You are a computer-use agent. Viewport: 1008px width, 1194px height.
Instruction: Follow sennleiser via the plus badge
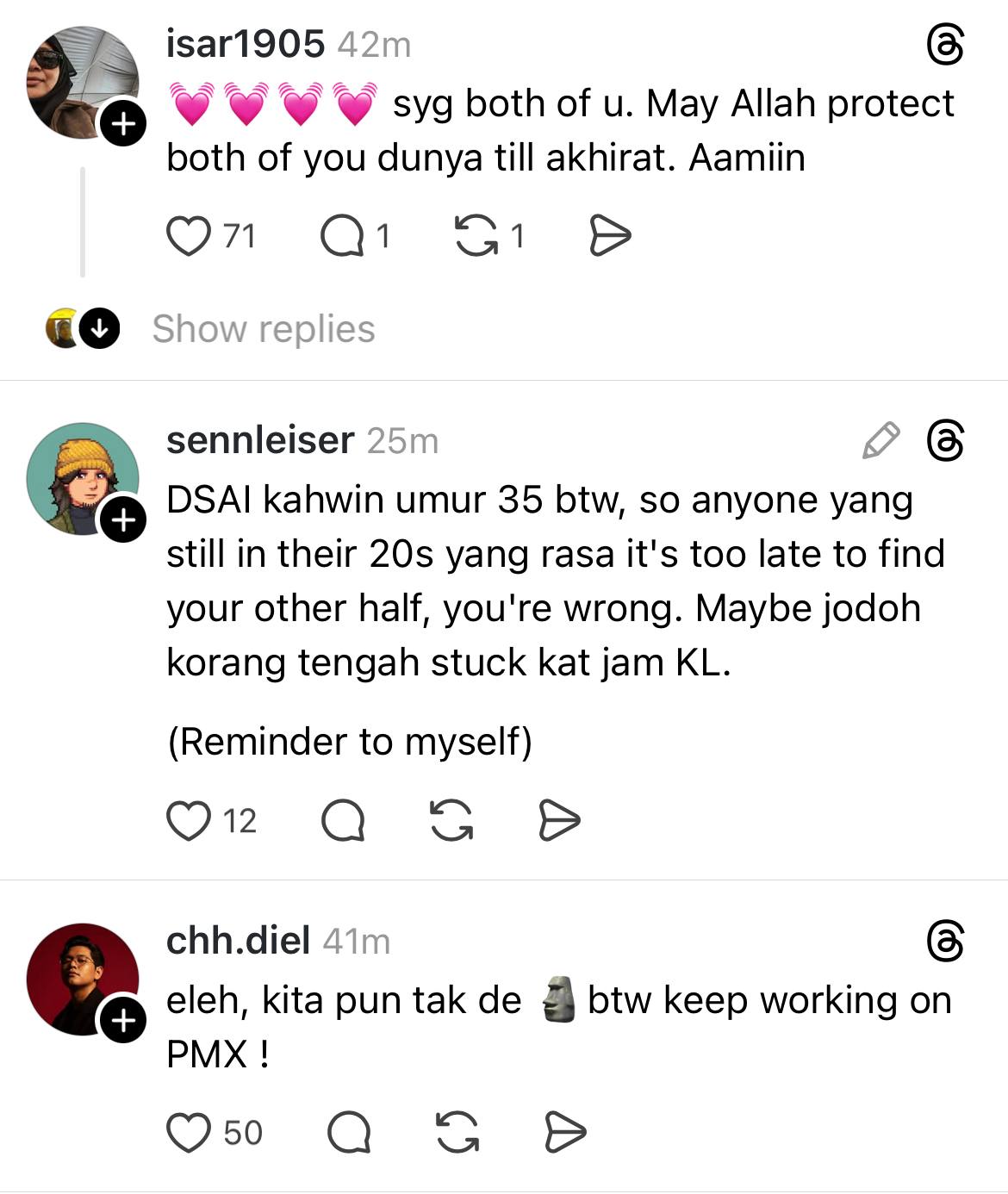[x=124, y=521]
